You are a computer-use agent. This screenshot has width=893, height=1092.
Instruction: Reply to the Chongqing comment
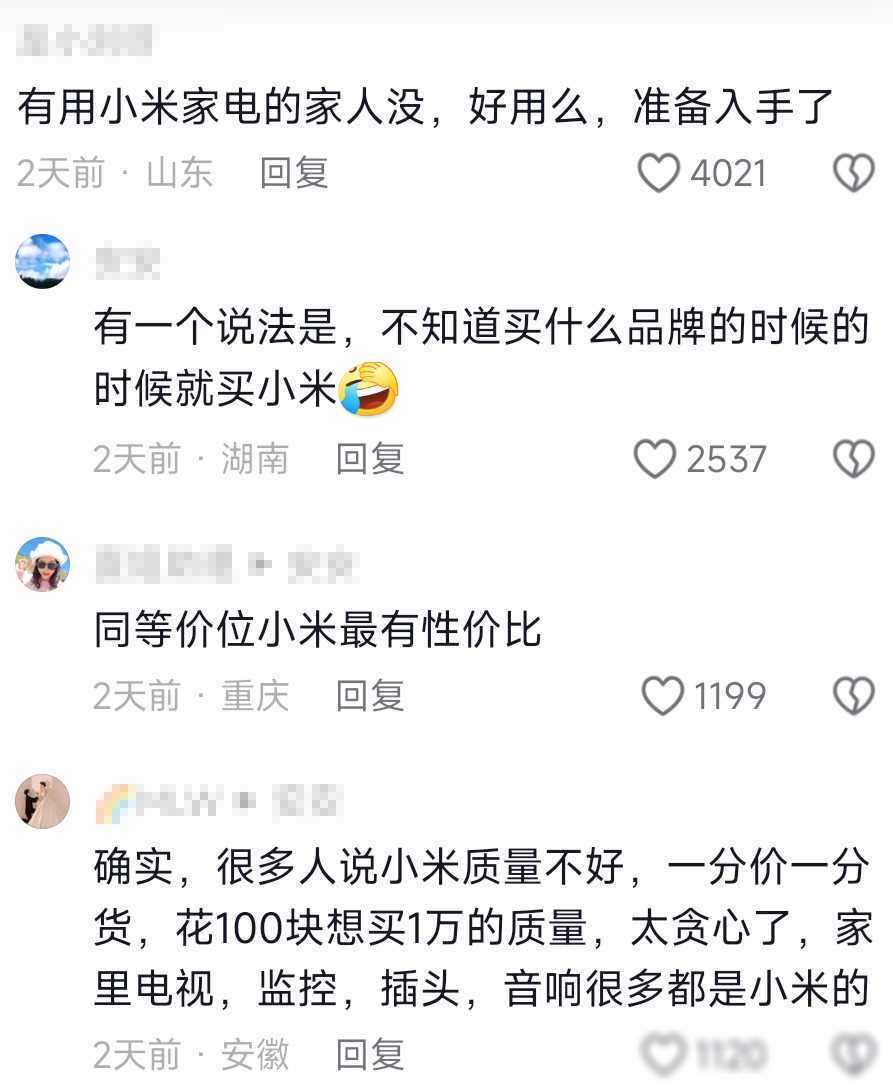[x=370, y=696]
